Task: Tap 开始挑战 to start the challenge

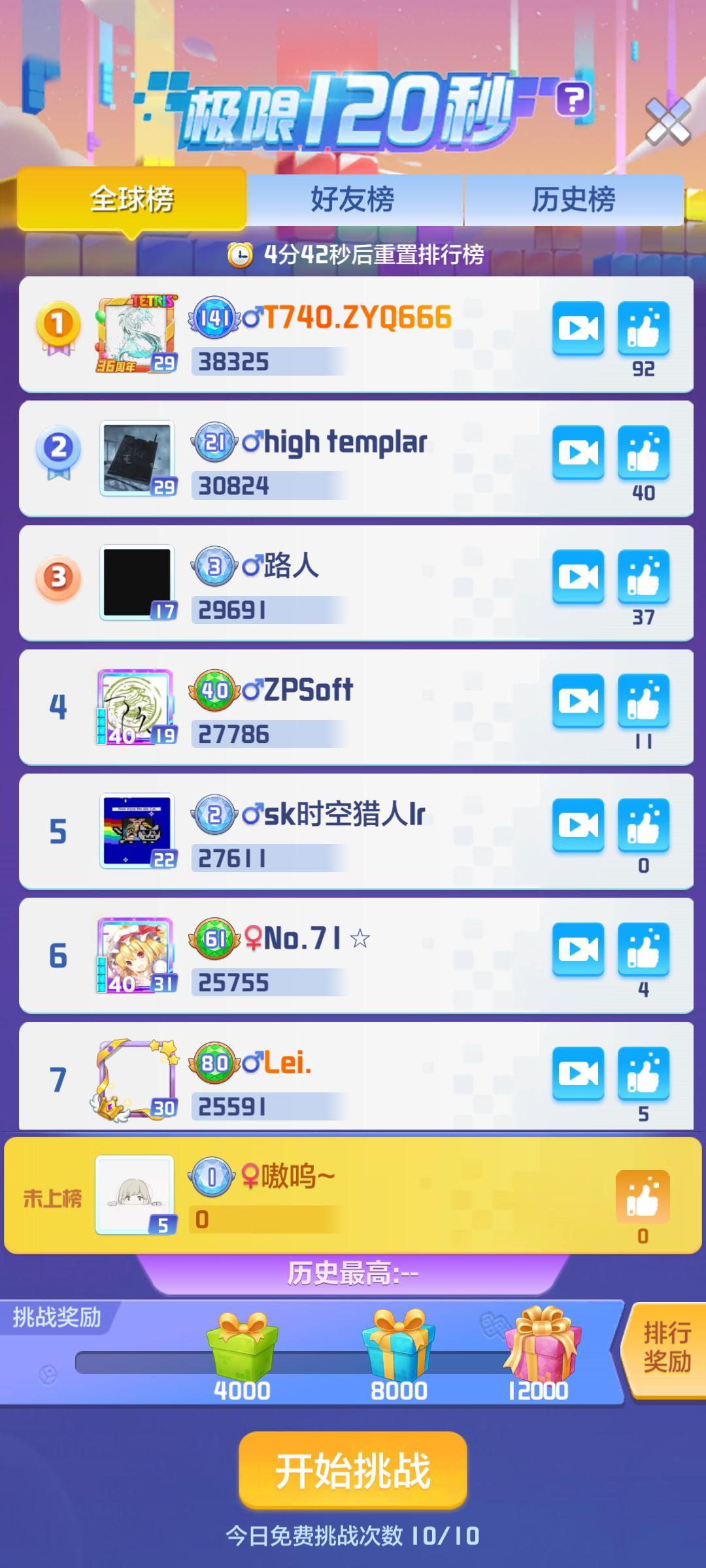Action: click(x=353, y=1470)
